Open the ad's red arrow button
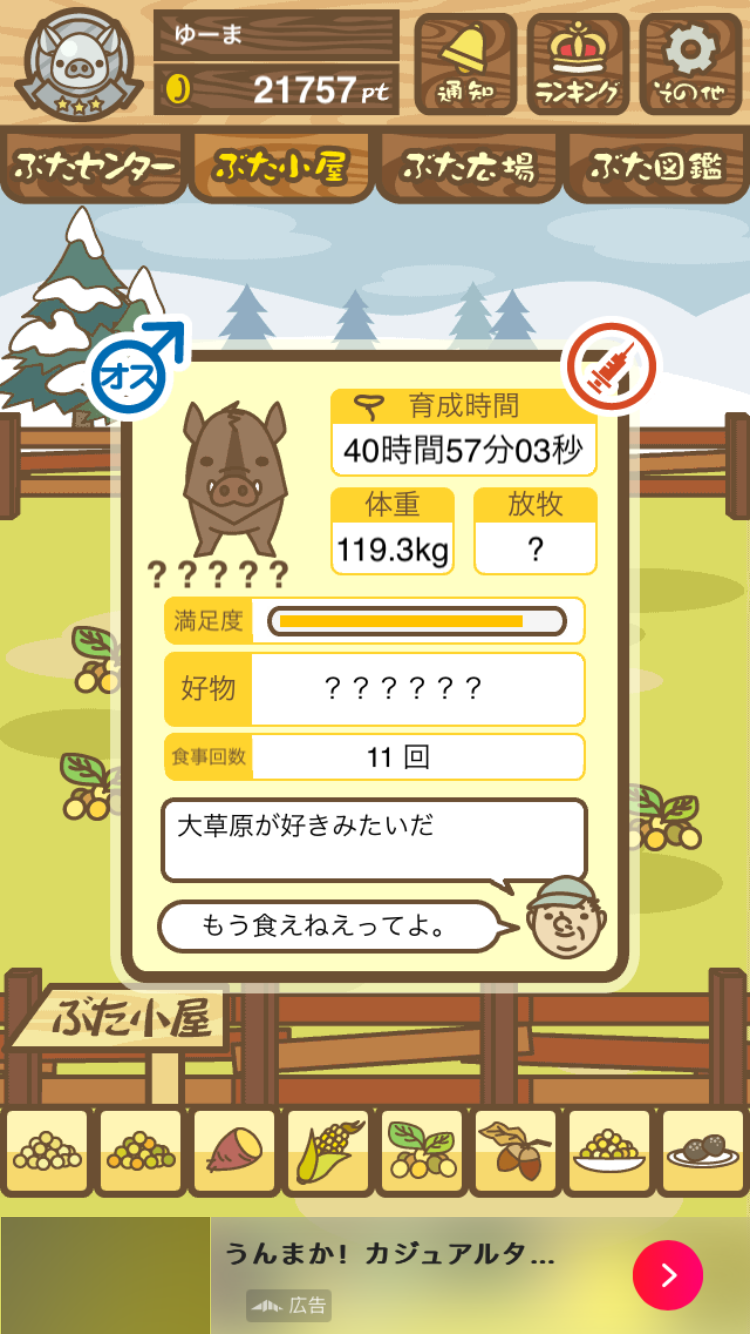The height and width of the screenshot is (1334, 750). [668, 1275]
